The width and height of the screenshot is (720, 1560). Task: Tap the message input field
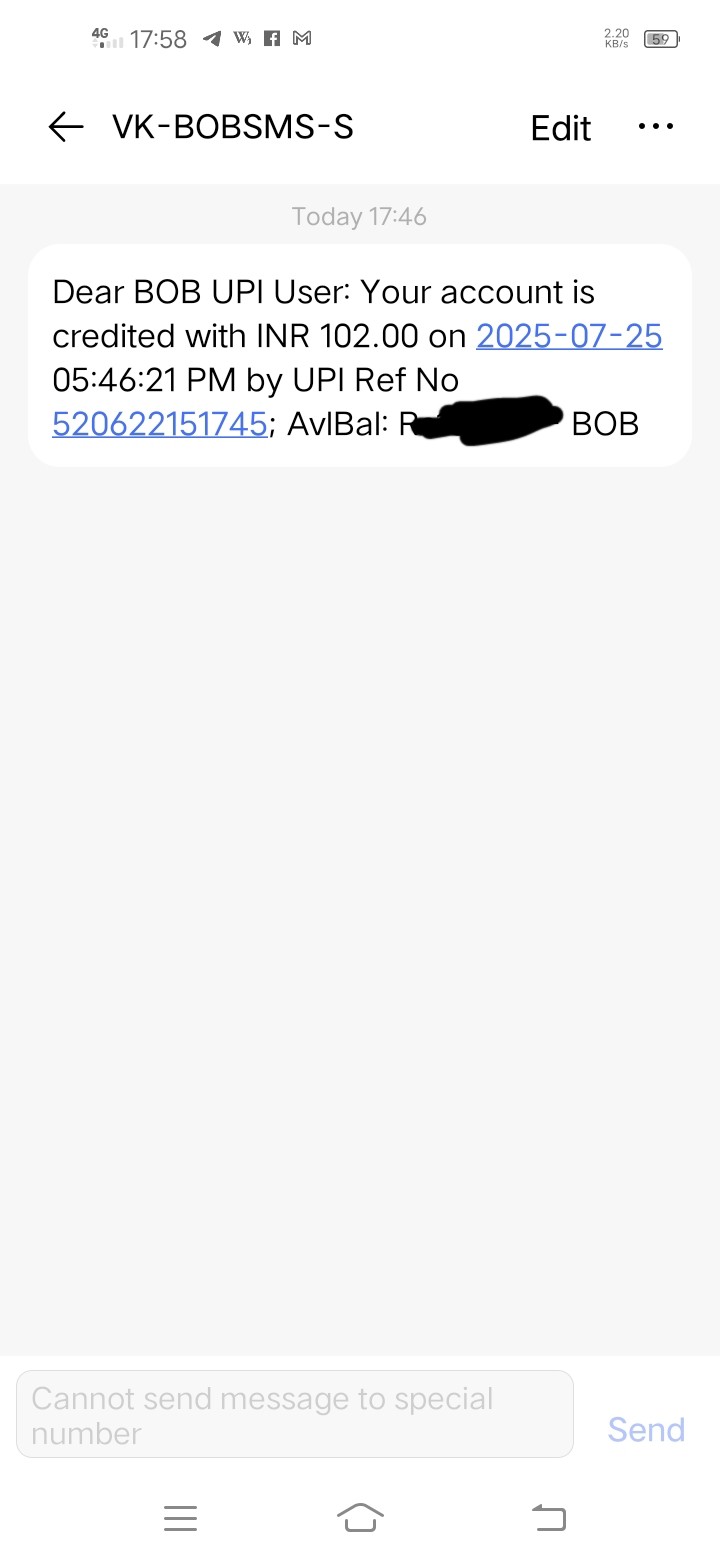(x=294, y=1414)
